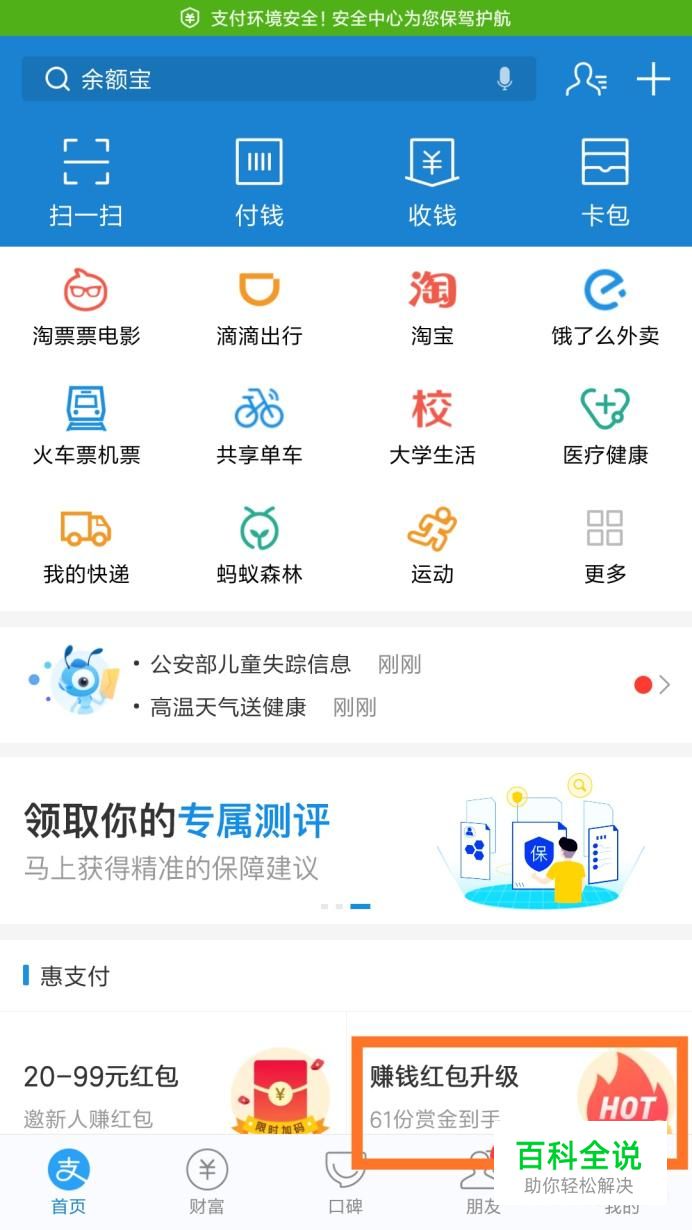This screenshot has width=692, height=1230.
Task: Switch to the 口碑 tab
Action: click(345, 1180)
